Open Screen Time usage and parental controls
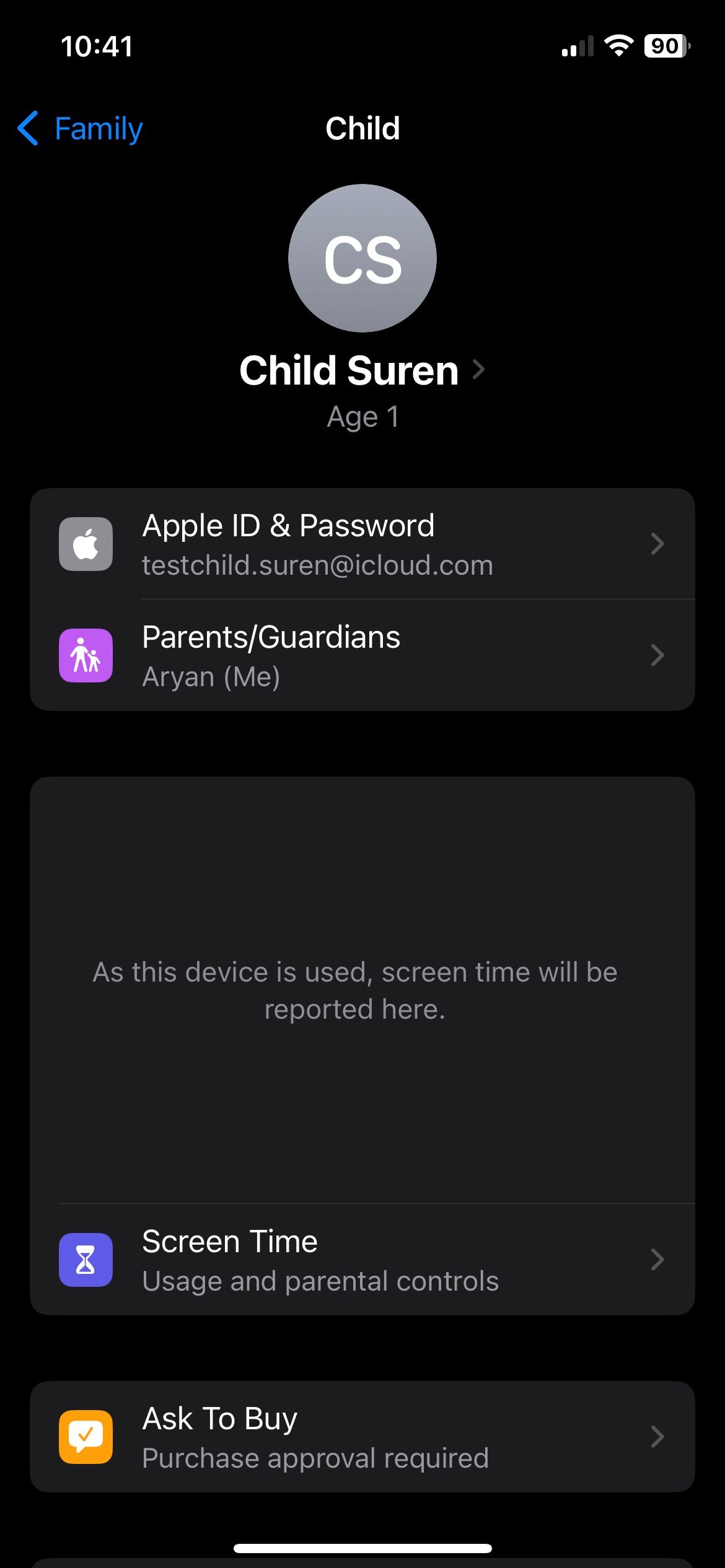The width and height of the screenshot is (725, 1568). pos(362,1260)
